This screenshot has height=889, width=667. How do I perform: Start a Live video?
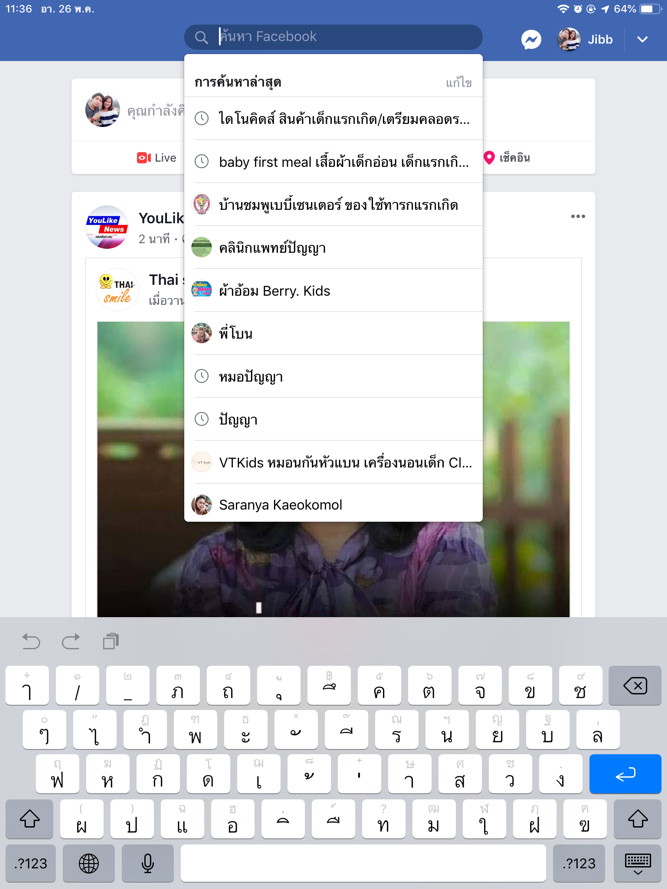click(156, 158)
